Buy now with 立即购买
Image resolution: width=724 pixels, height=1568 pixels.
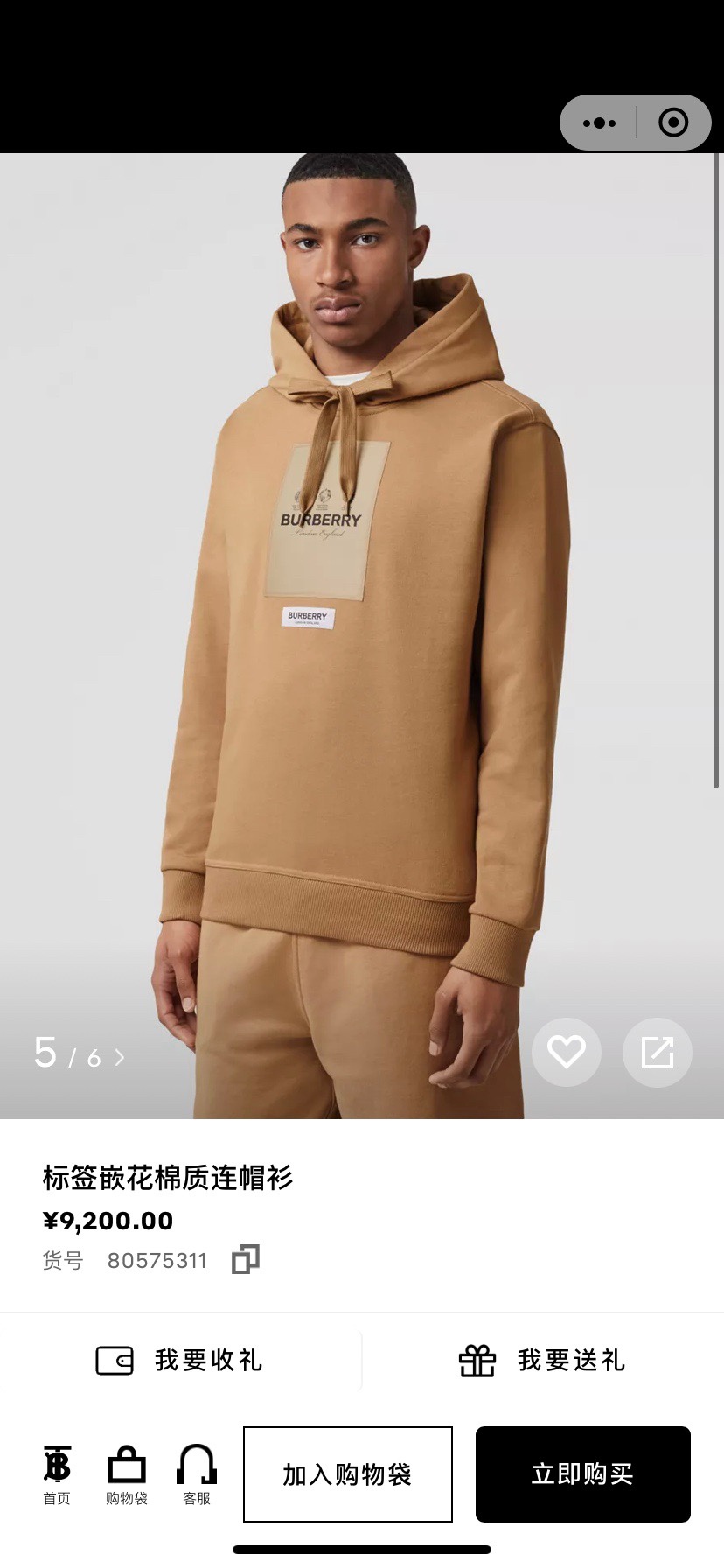(582, 1474)
